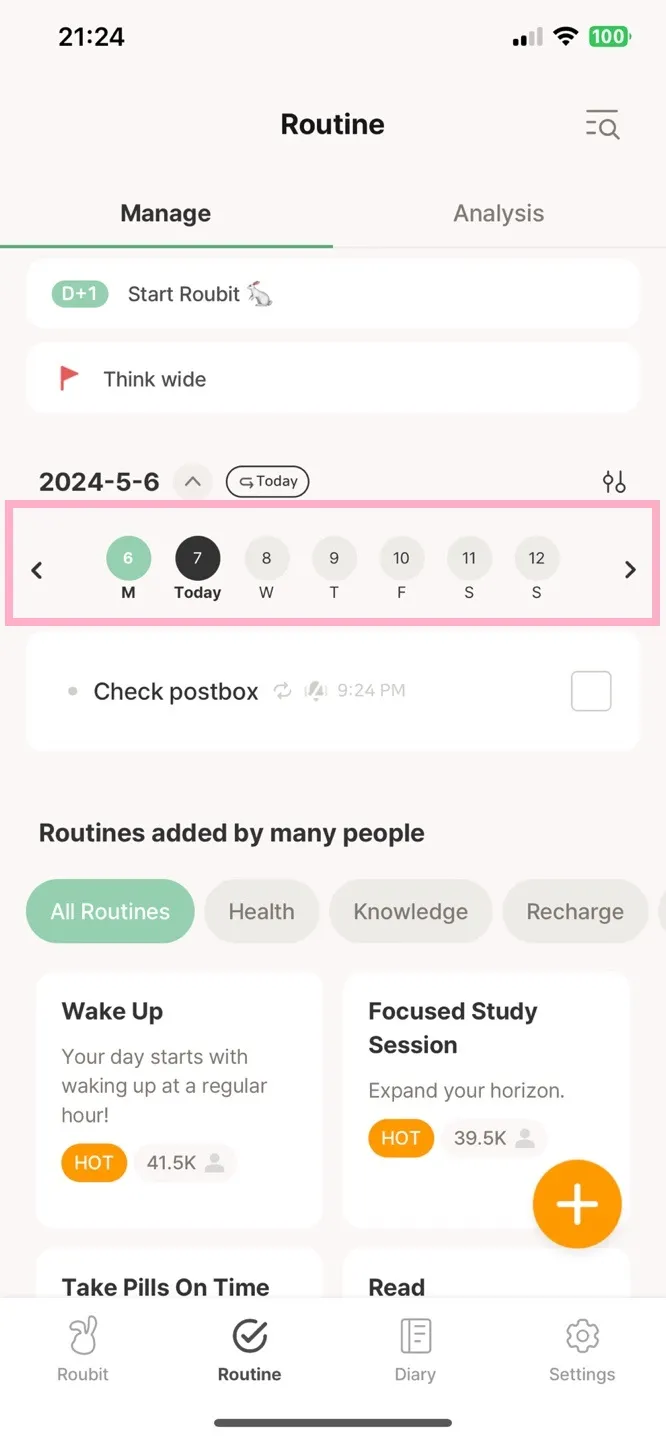Open the Settings tab
Image resolution: width=666 pixels, height=1440 pixels.
pyautogui.click(x=582, y=1349)
